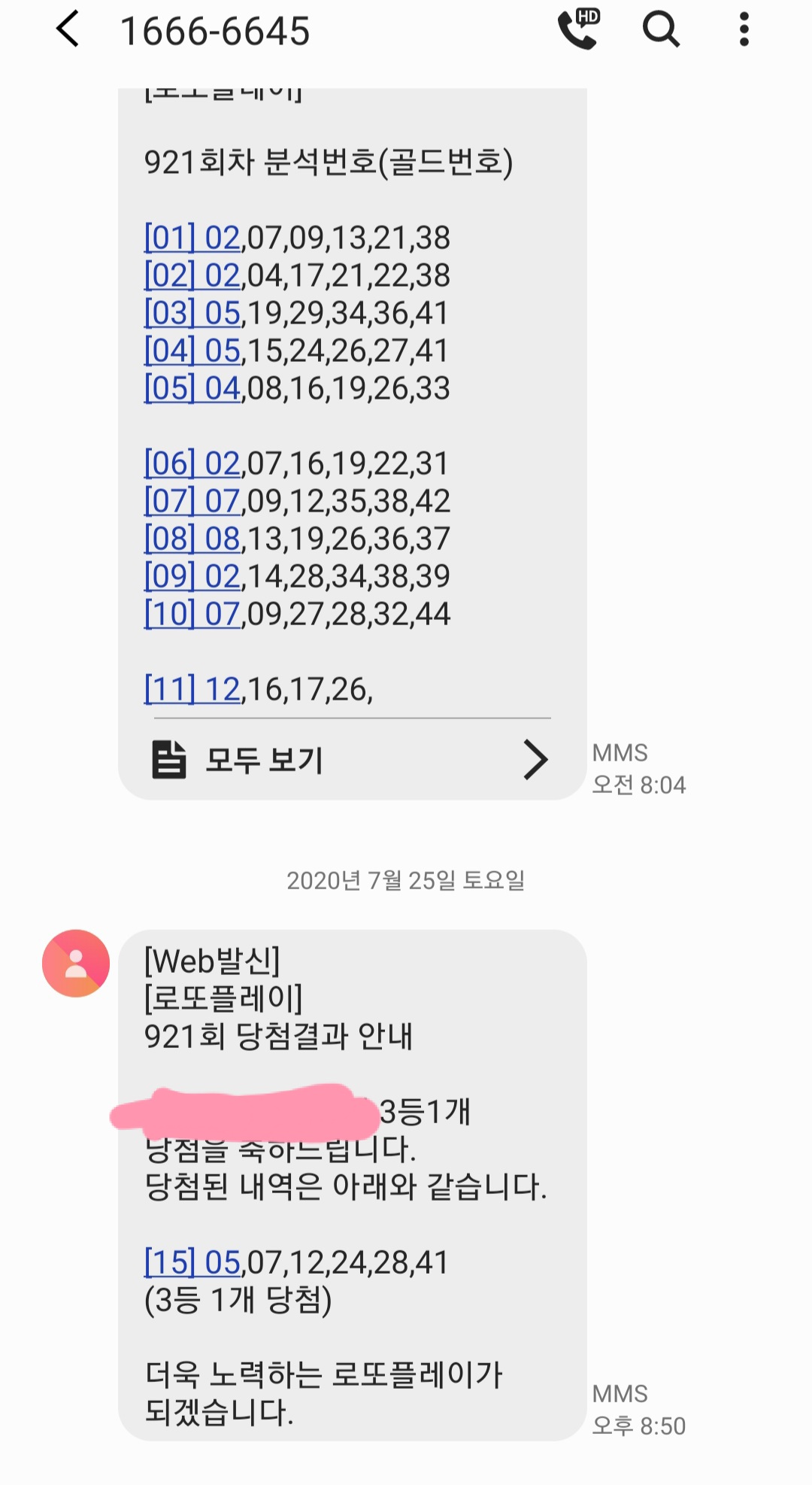Tap the linked number [07] 07
Viewport: 812px width, 1485px height.
[192, 501]
